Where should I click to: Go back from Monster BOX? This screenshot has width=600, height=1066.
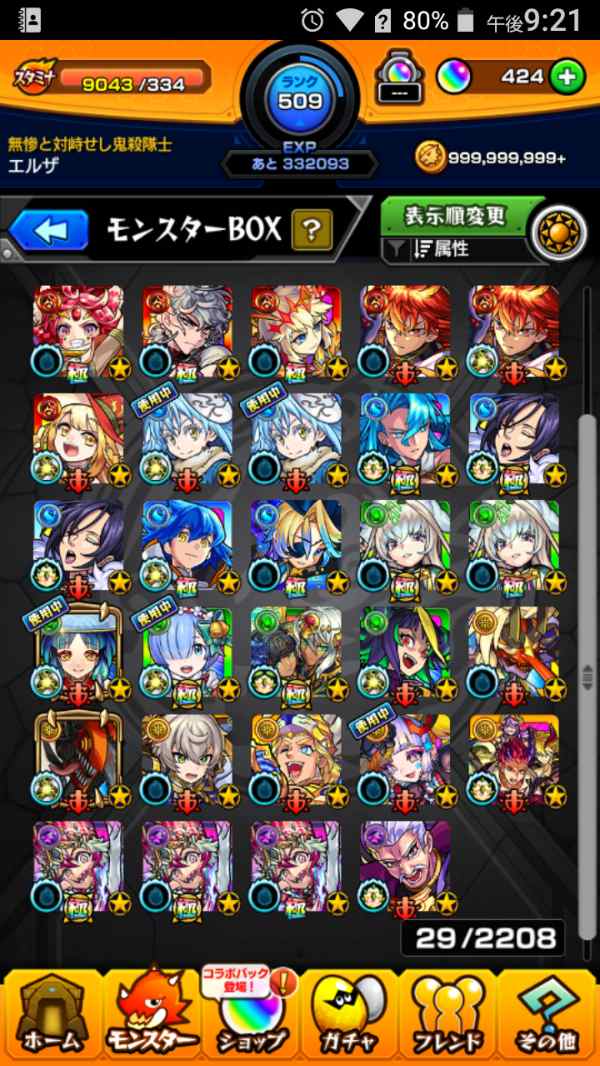click(50, 231)
